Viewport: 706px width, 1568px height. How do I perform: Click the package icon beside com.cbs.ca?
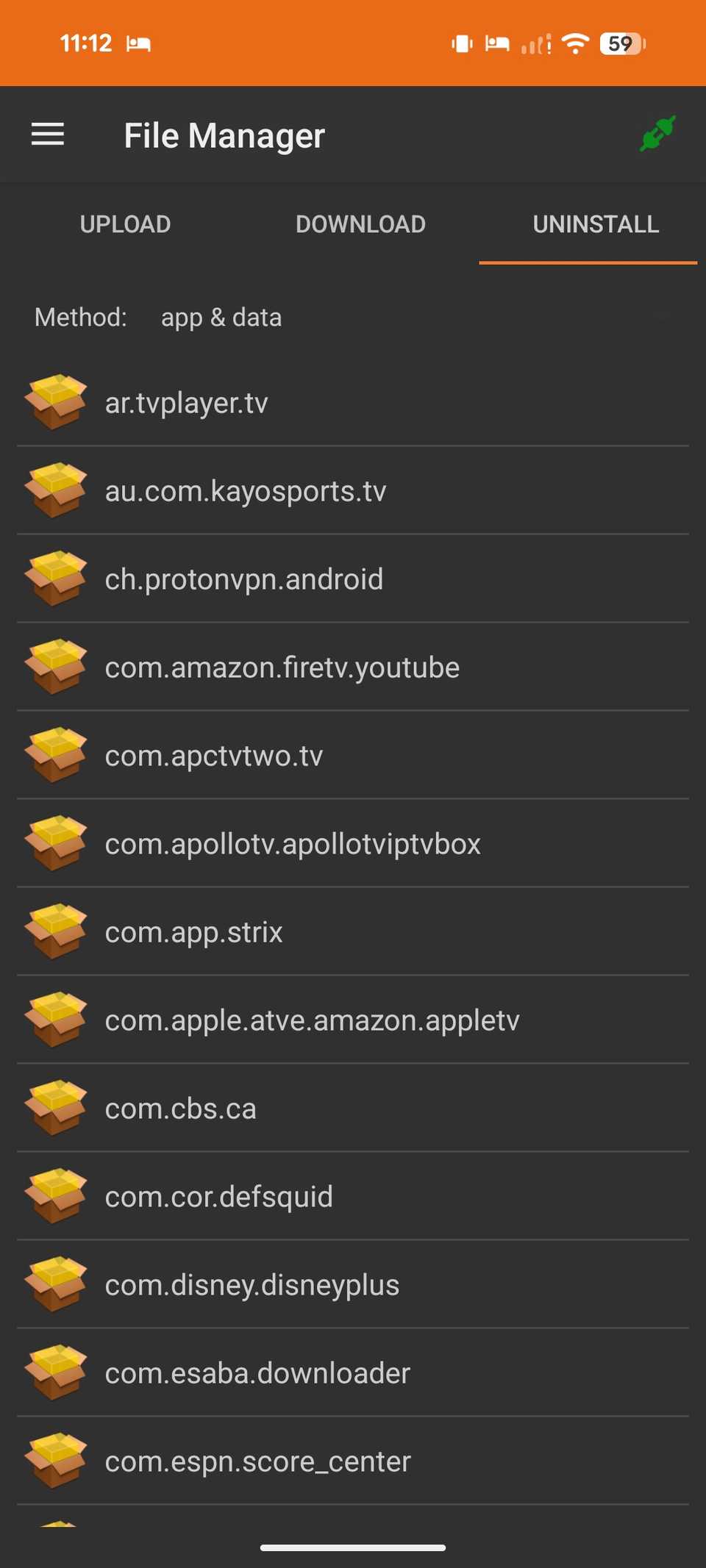tap(55, 1108)
